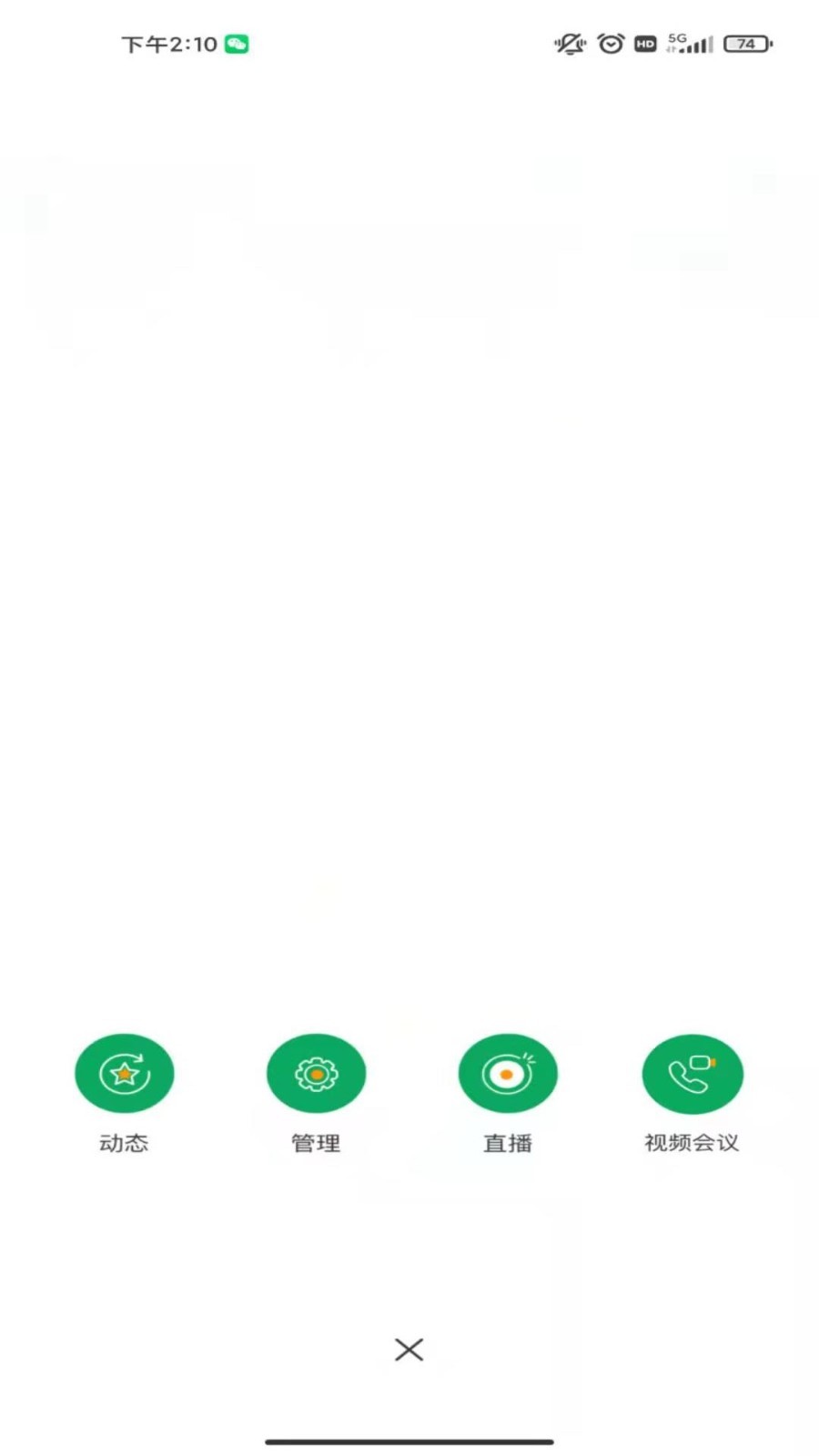Image resolution: width=819 pixels, height=1456 pixels.
Task: Start a 直播 broadcast
Action: [x=507, y=1074]
